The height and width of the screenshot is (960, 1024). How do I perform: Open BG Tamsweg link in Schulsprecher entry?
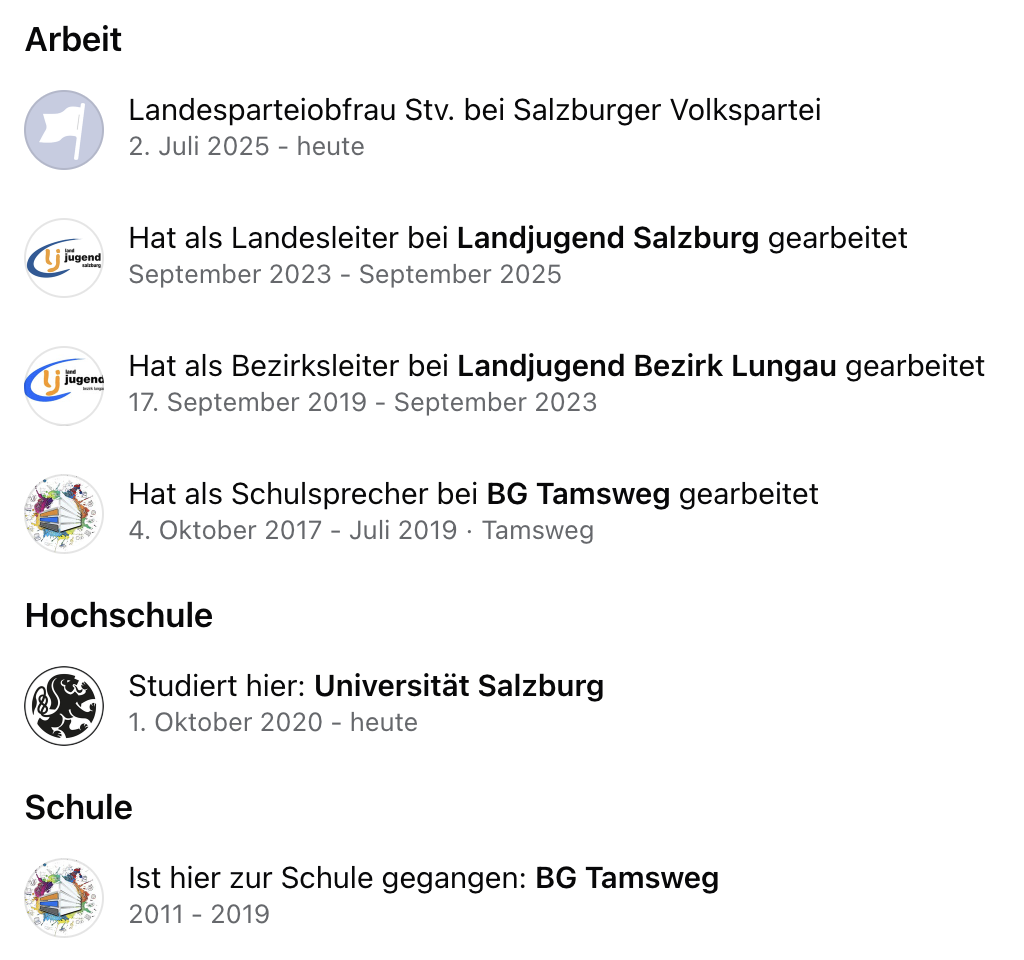[578, 495]
